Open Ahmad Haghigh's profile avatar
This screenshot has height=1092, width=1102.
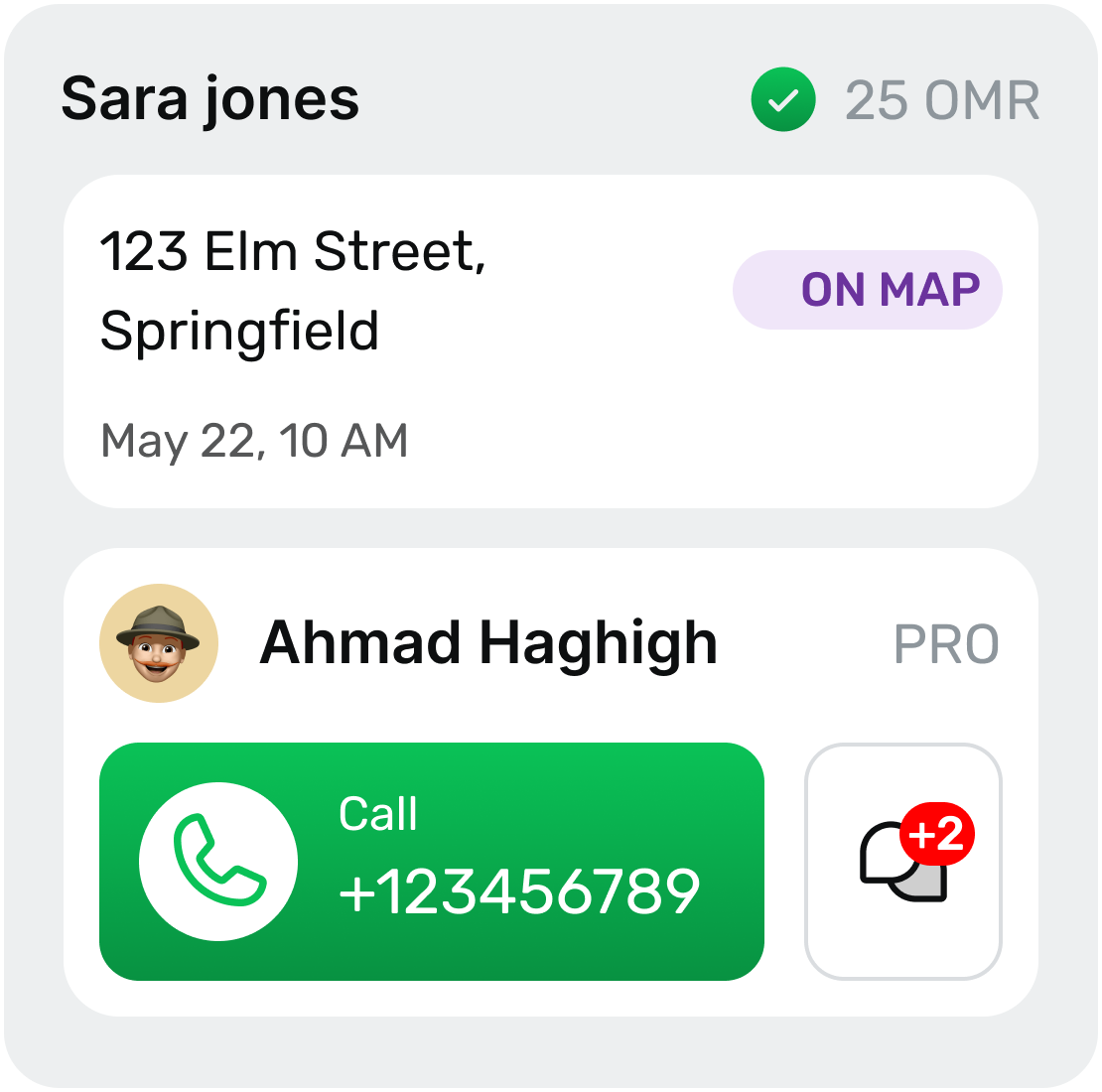click(159, 643)
